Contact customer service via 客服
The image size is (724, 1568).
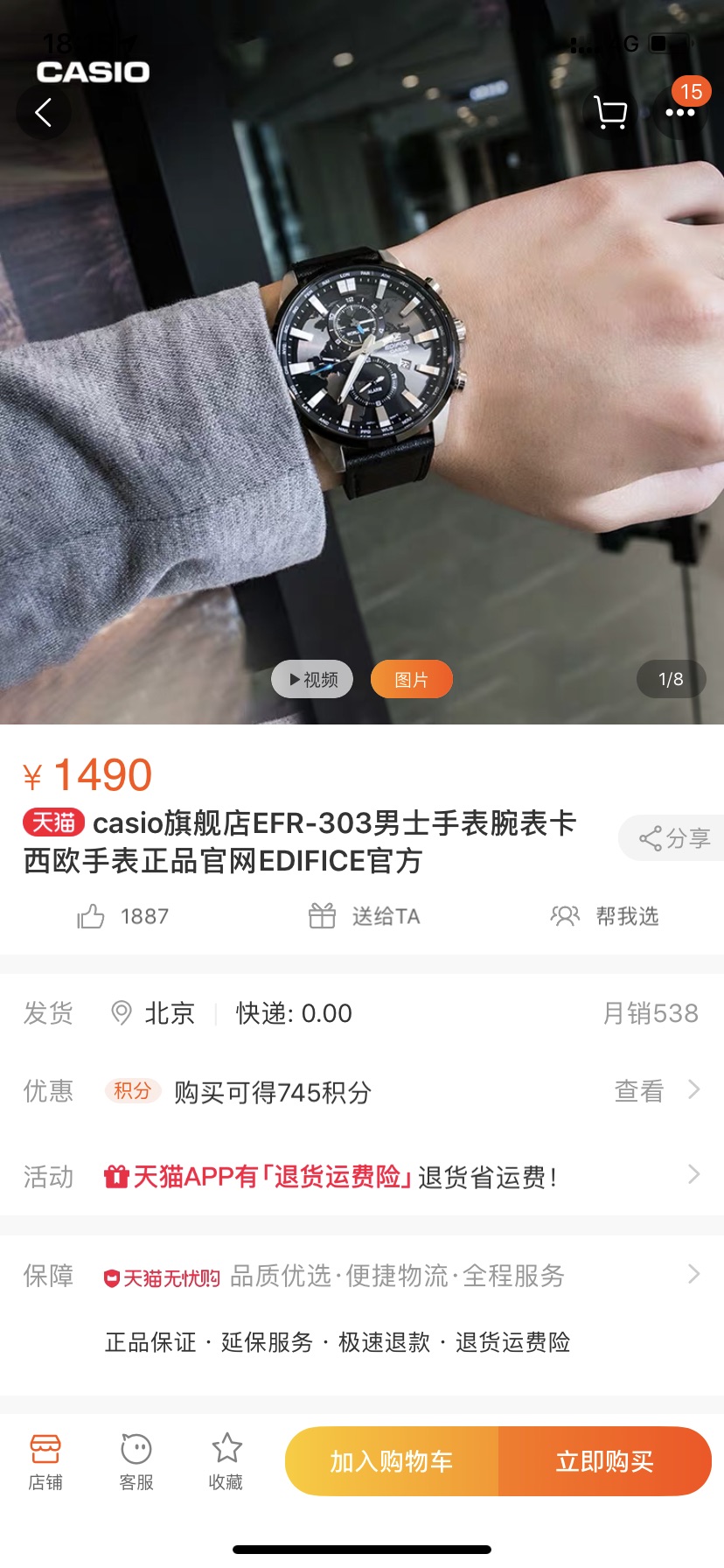pos(136,1460)
